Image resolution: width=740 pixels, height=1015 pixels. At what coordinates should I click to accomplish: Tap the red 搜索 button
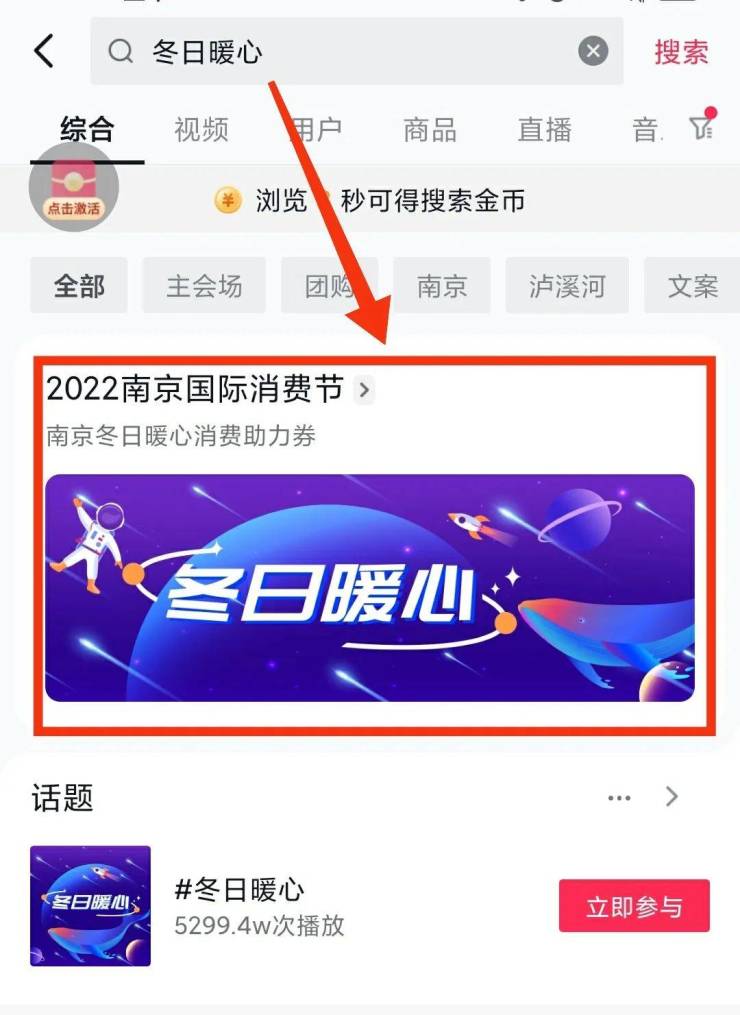(x=681, y=52)
